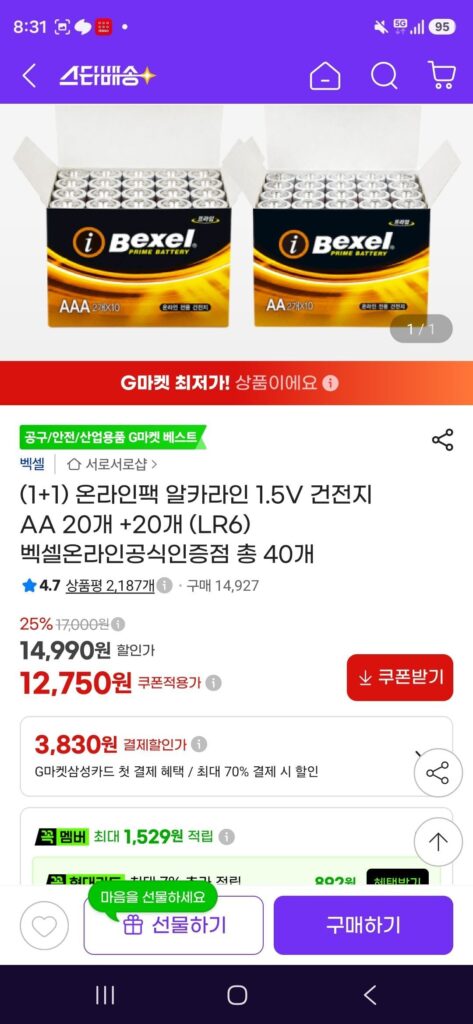Open info icon next to 멤버 최대 1,529원 적립

pyautogui.click(x=227, y=837)
